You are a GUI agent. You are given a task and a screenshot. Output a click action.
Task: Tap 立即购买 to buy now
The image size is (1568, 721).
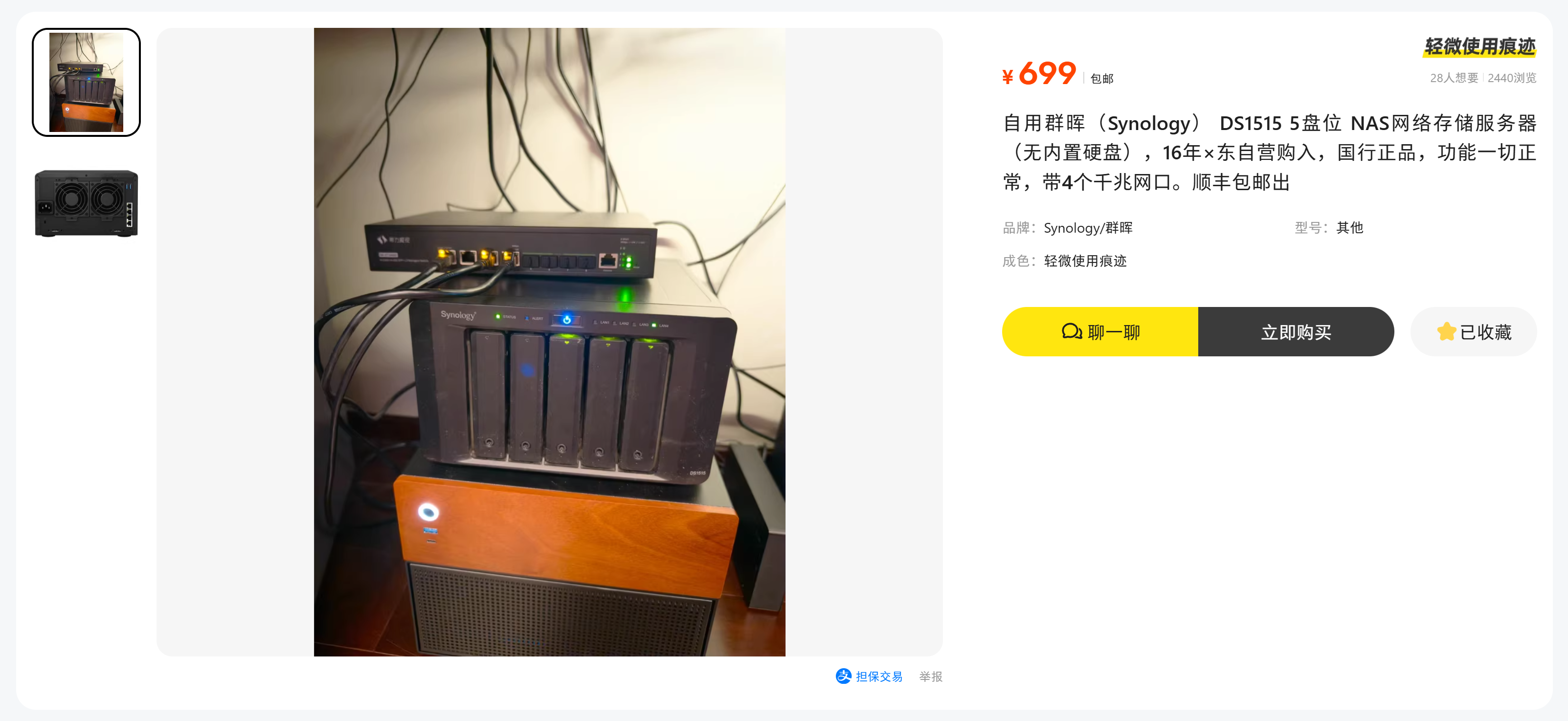point(1295,331)
